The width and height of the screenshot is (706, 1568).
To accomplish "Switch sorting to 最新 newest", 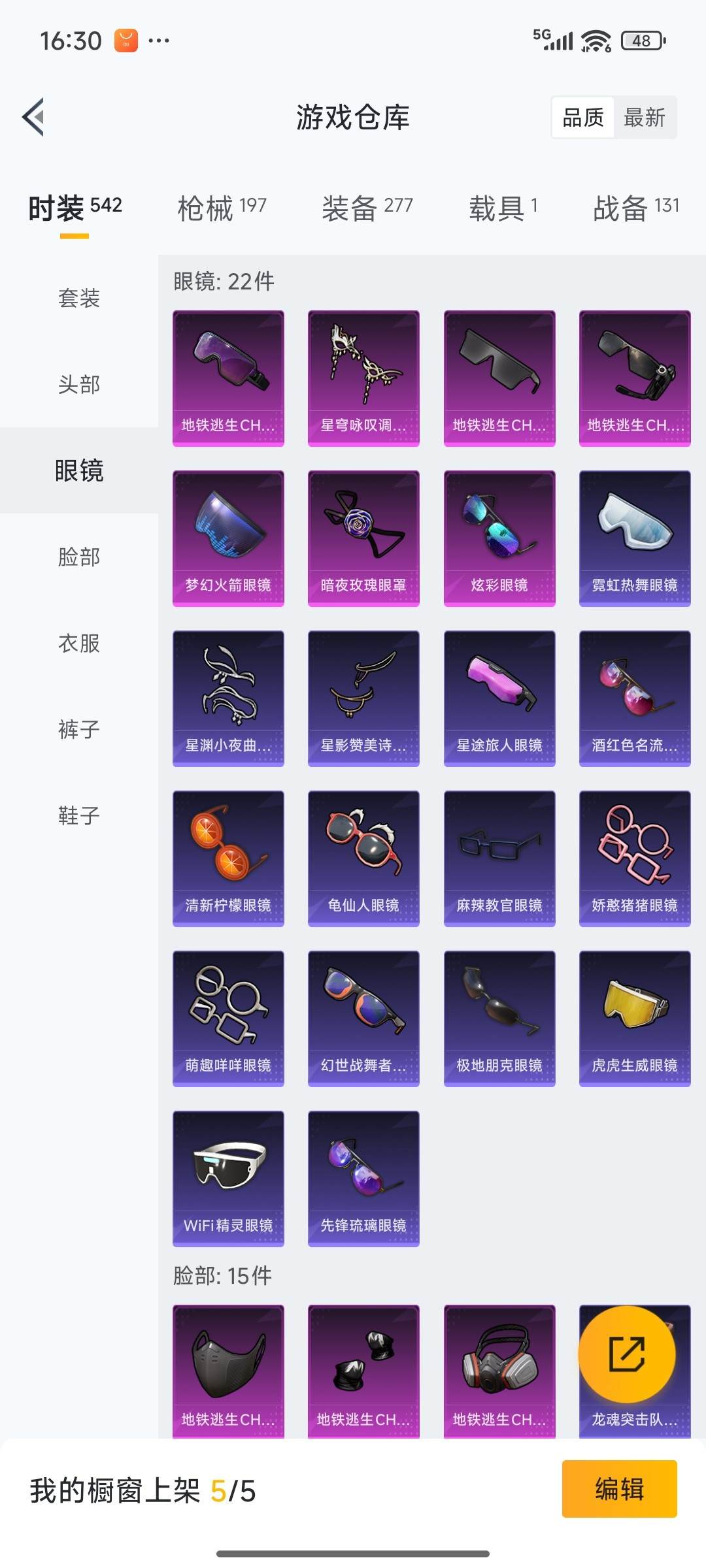I will pos(645,118).
